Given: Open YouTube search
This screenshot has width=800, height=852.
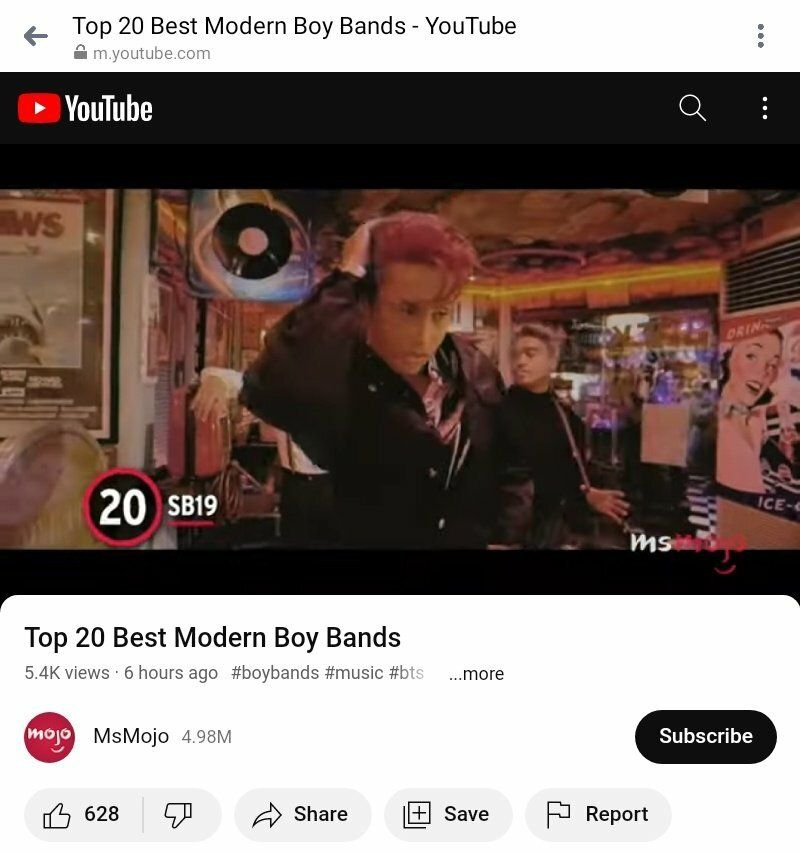Looking at the screenshot, I should click(692, 108).
